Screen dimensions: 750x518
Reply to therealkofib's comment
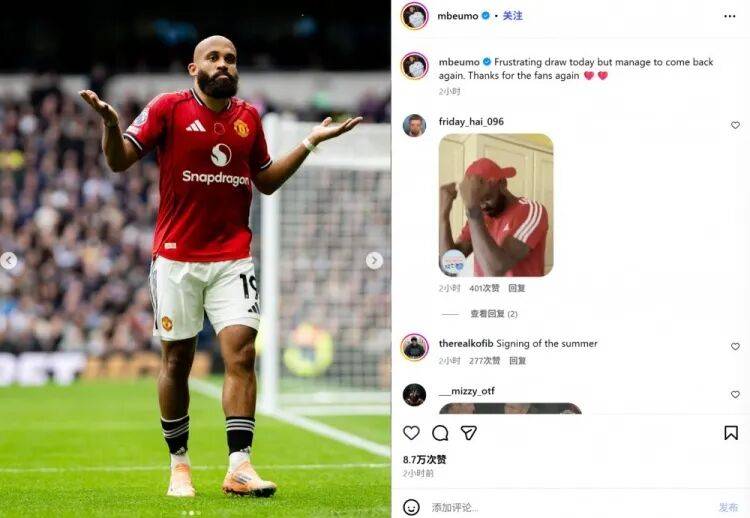[x=517, y=361]
